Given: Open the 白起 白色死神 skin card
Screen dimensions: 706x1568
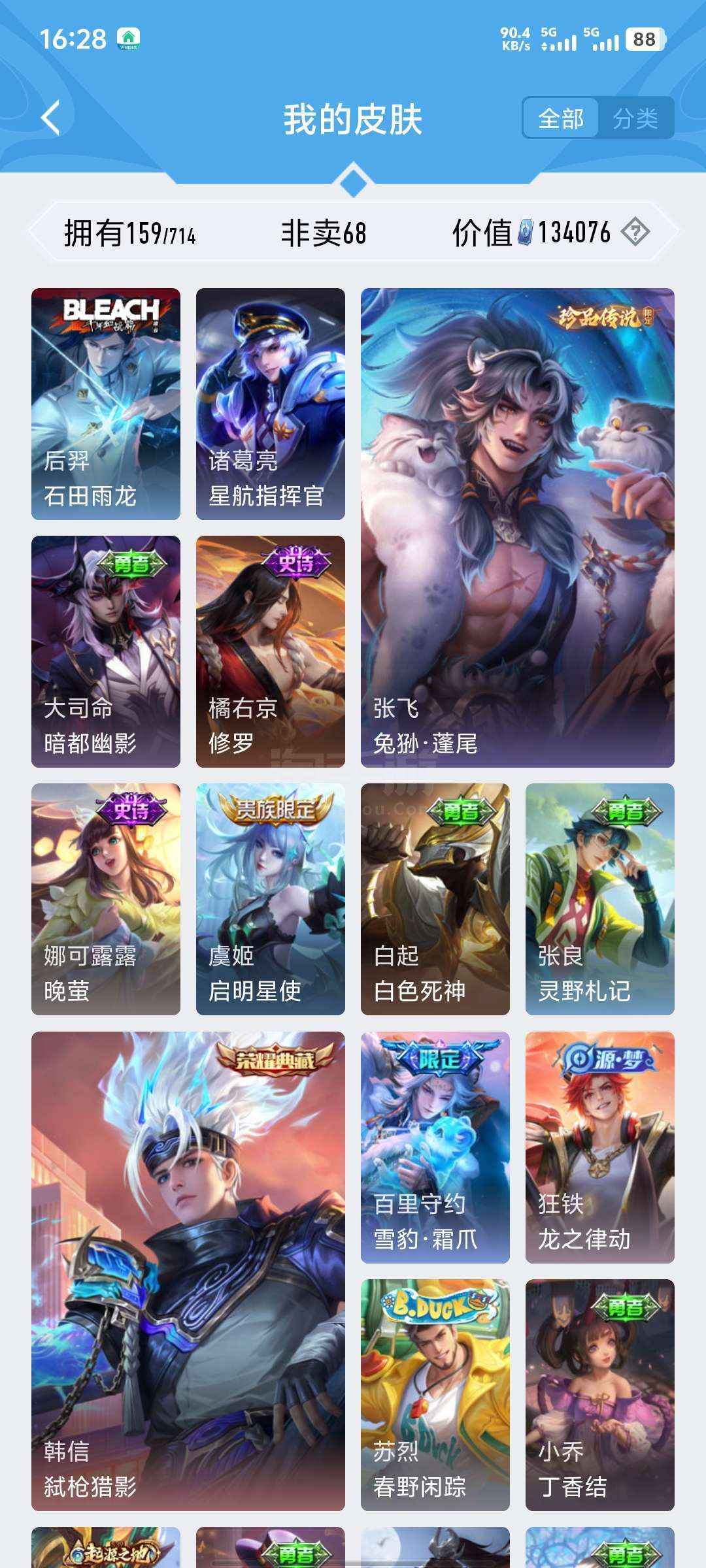Looking at the screenshot, I should point(435,899).
